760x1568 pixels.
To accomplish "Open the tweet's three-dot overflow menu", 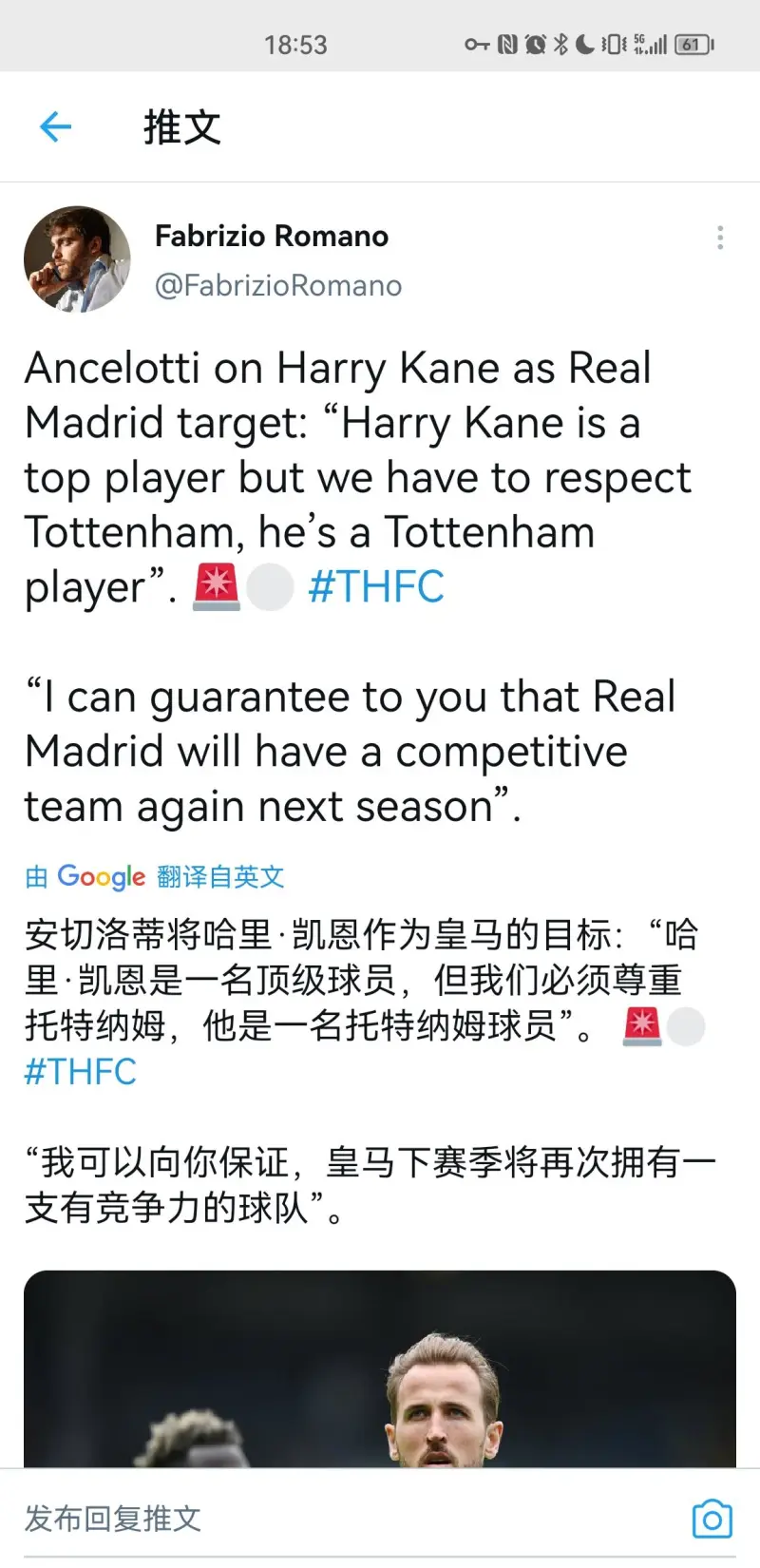I will (x=720, y=238).
